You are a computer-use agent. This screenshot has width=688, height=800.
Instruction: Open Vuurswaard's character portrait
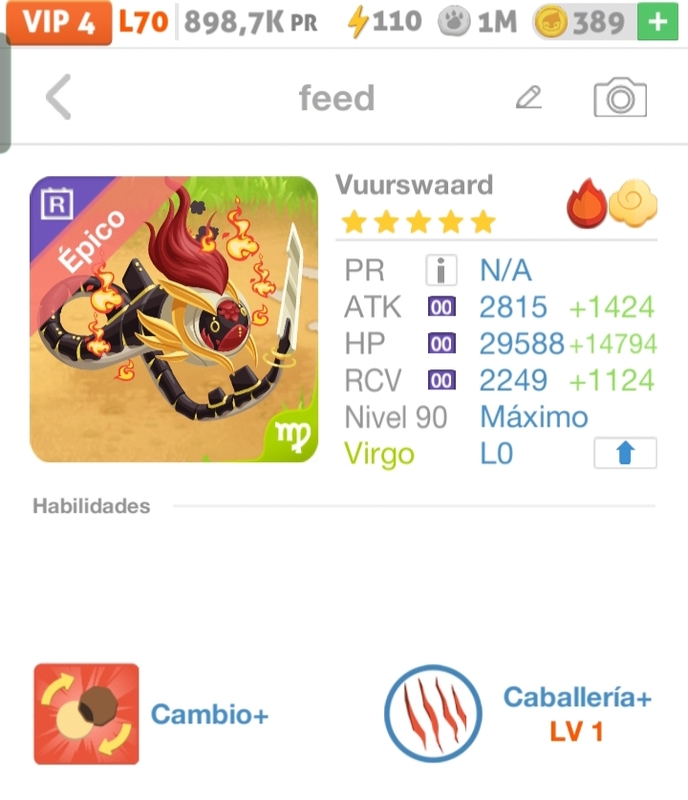[x=174, y=320]
